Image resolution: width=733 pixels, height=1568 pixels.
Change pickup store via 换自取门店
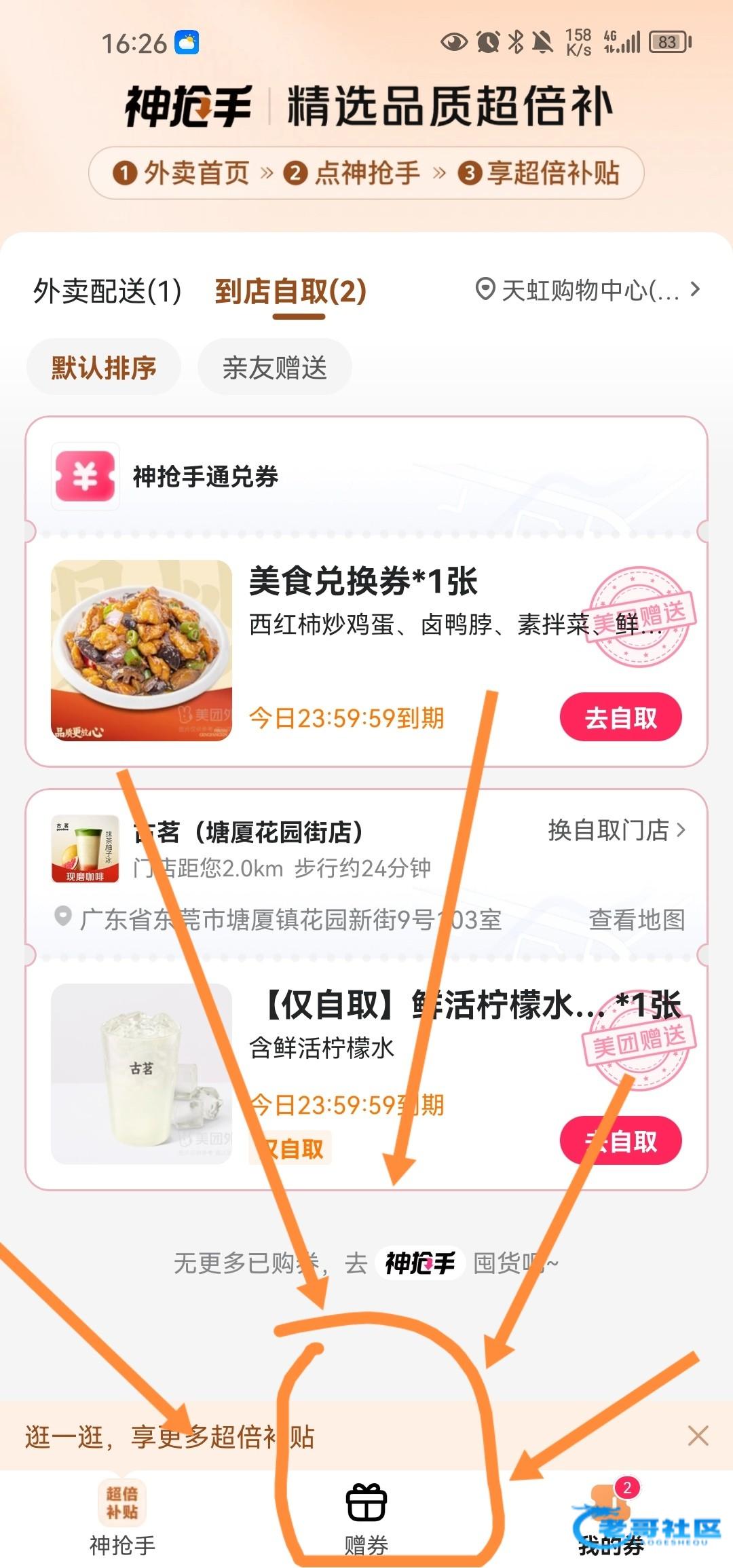click(x=616, y=830)
